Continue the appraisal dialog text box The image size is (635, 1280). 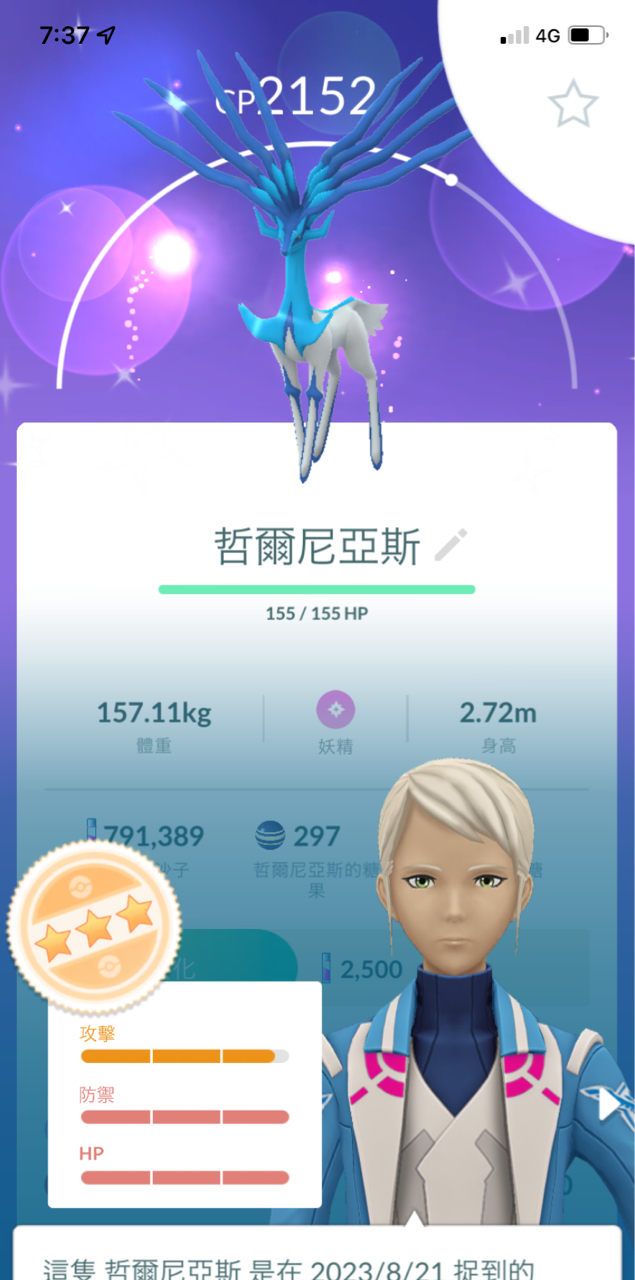click(316, 1255)
